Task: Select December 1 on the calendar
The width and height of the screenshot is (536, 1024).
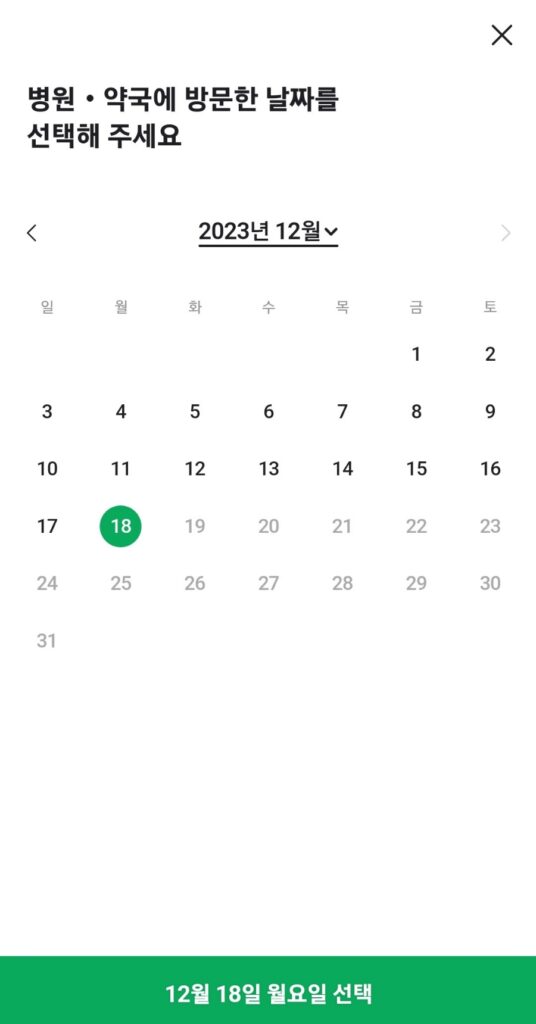Action: click(416, 355)
